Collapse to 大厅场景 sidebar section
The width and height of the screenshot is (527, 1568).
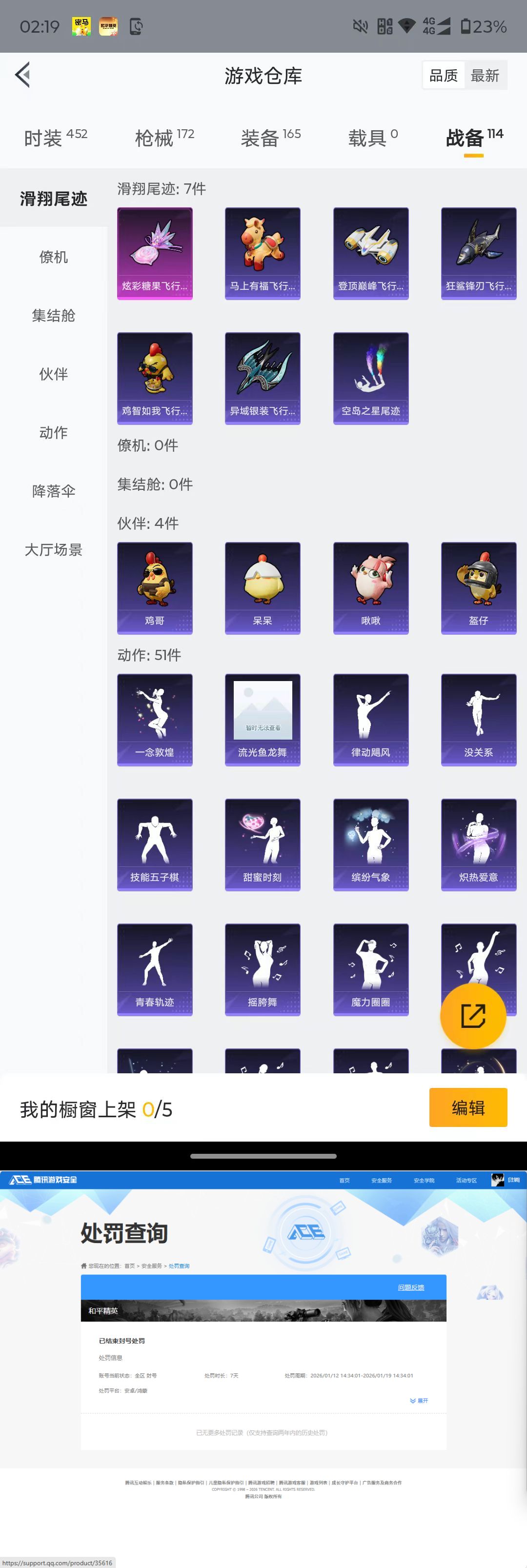pyautogui.click(x=54, y=550)
